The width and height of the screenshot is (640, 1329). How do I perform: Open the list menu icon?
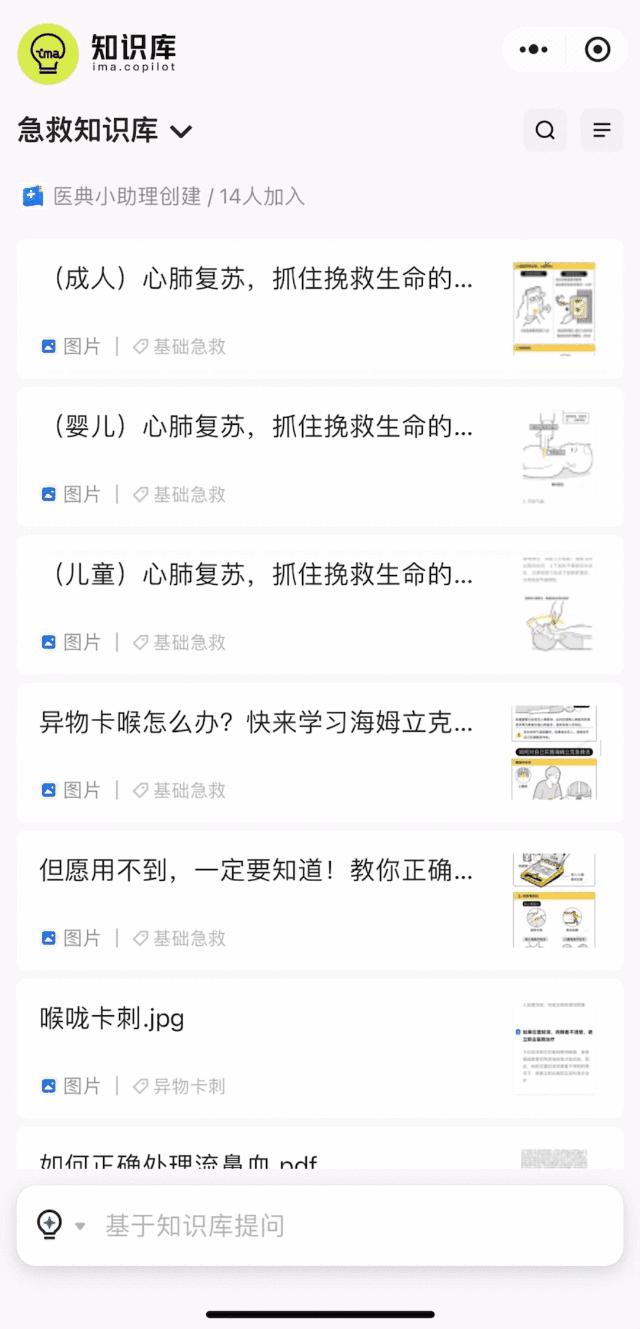pyautogui.click(x=601, y=130)
